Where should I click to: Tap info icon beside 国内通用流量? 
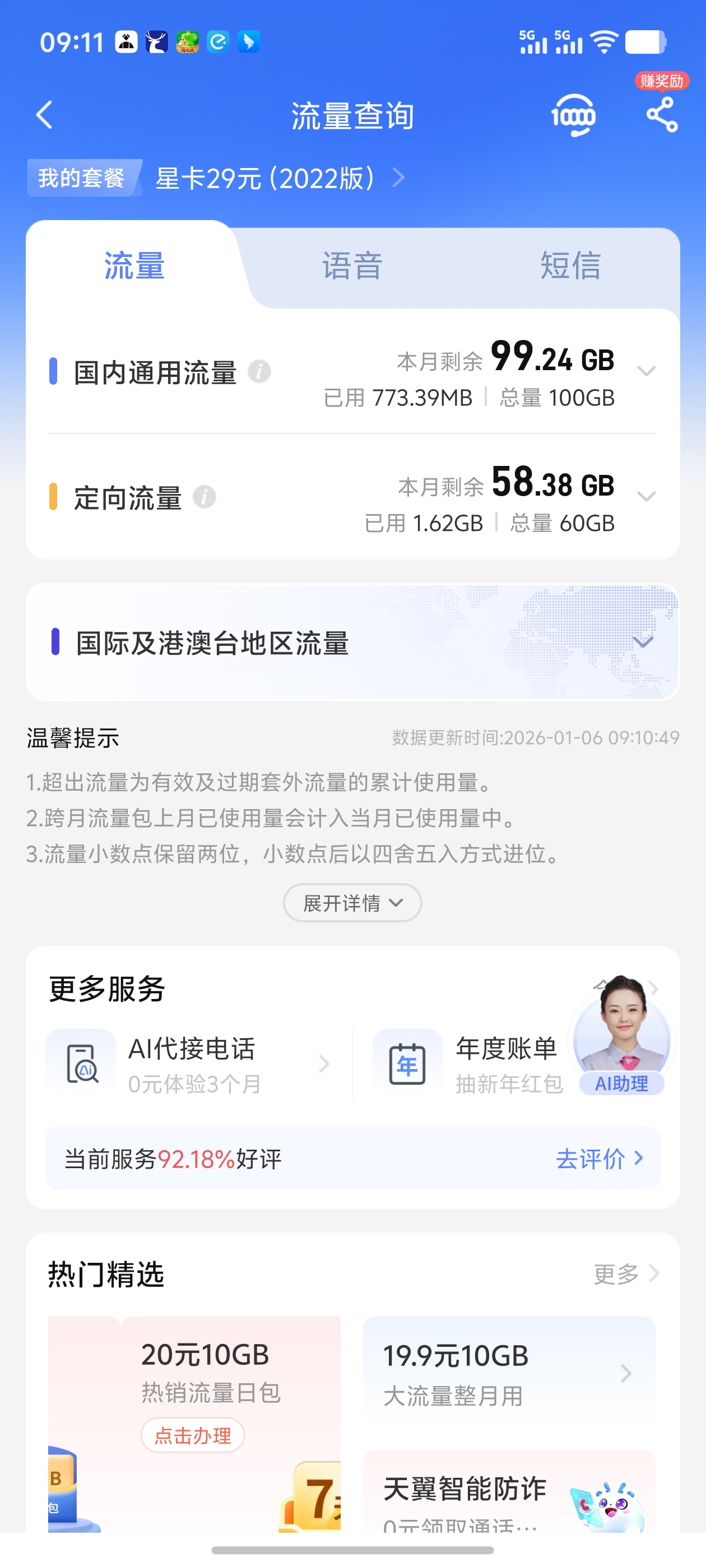click(x=259, y=371)
